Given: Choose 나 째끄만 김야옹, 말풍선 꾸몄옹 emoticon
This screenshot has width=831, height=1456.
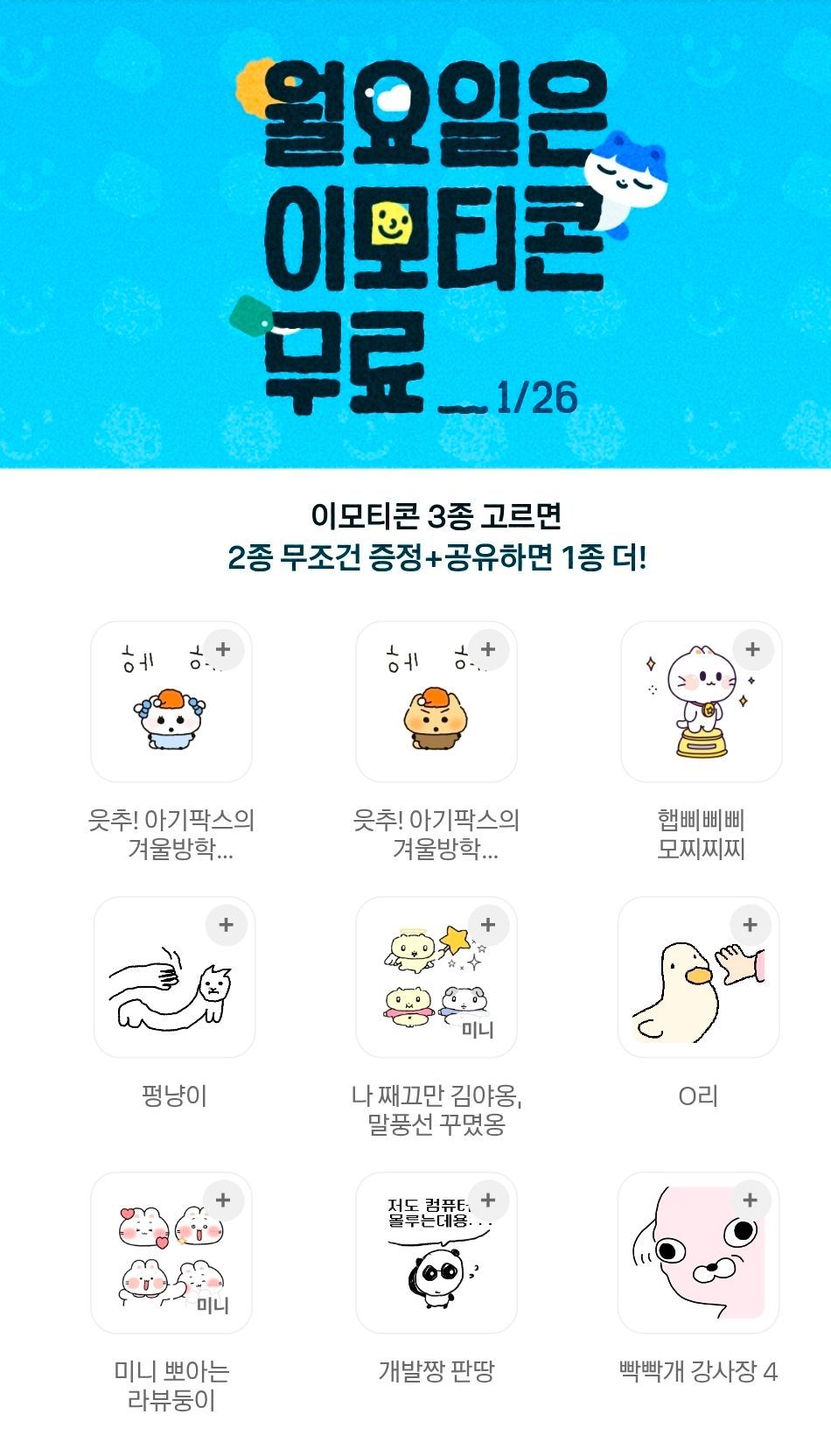Looking at the screenshot, I should point(436,977).
